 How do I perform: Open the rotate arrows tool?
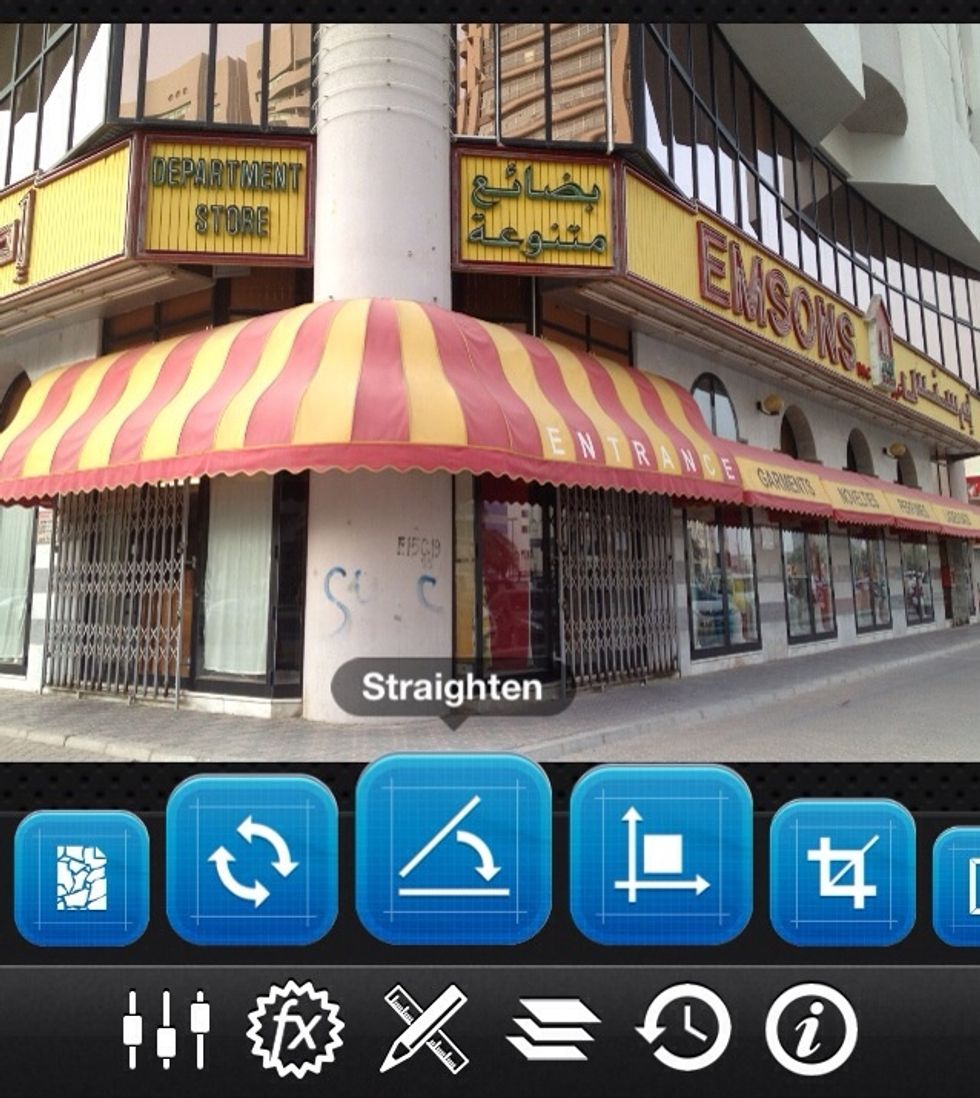point(252,861)
